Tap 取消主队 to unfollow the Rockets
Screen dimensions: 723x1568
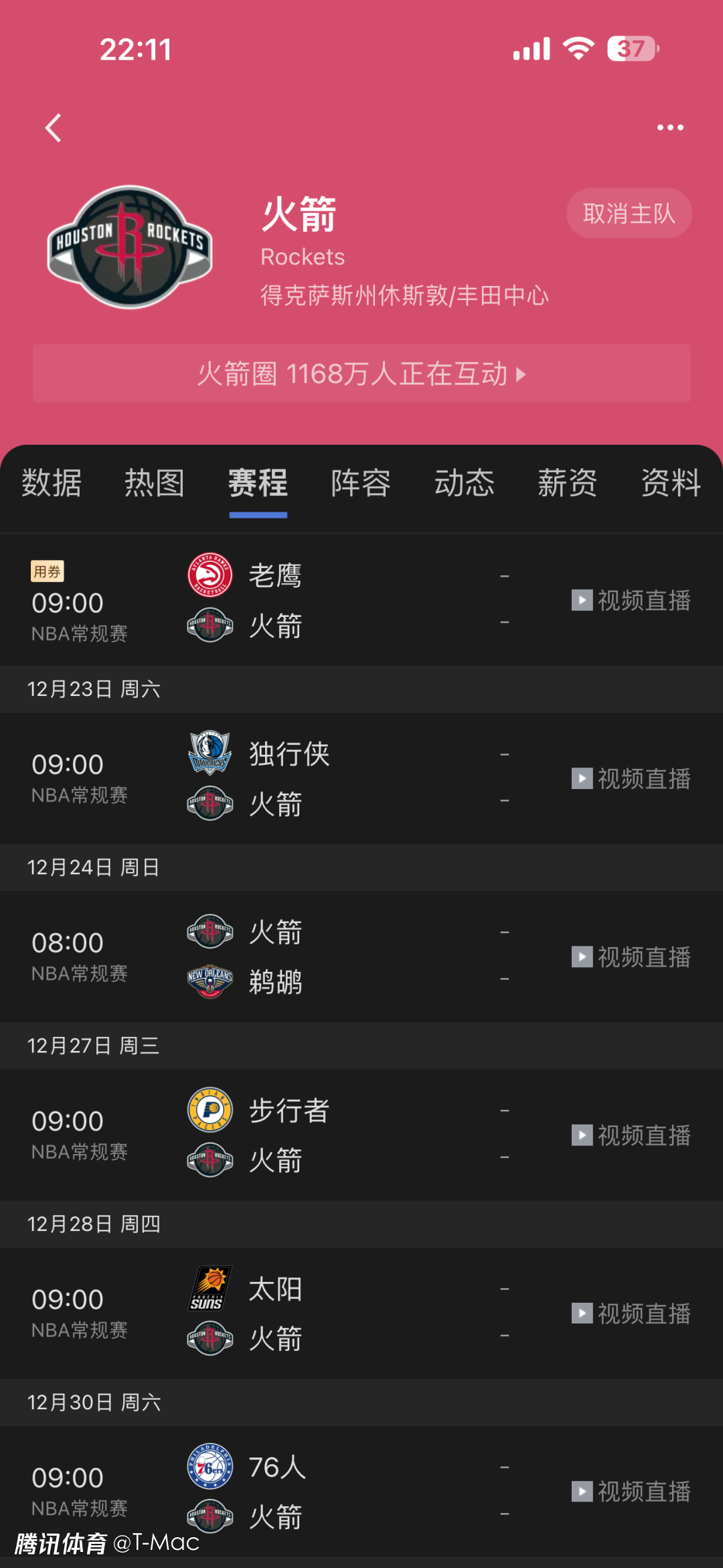(x=629, y=214)
